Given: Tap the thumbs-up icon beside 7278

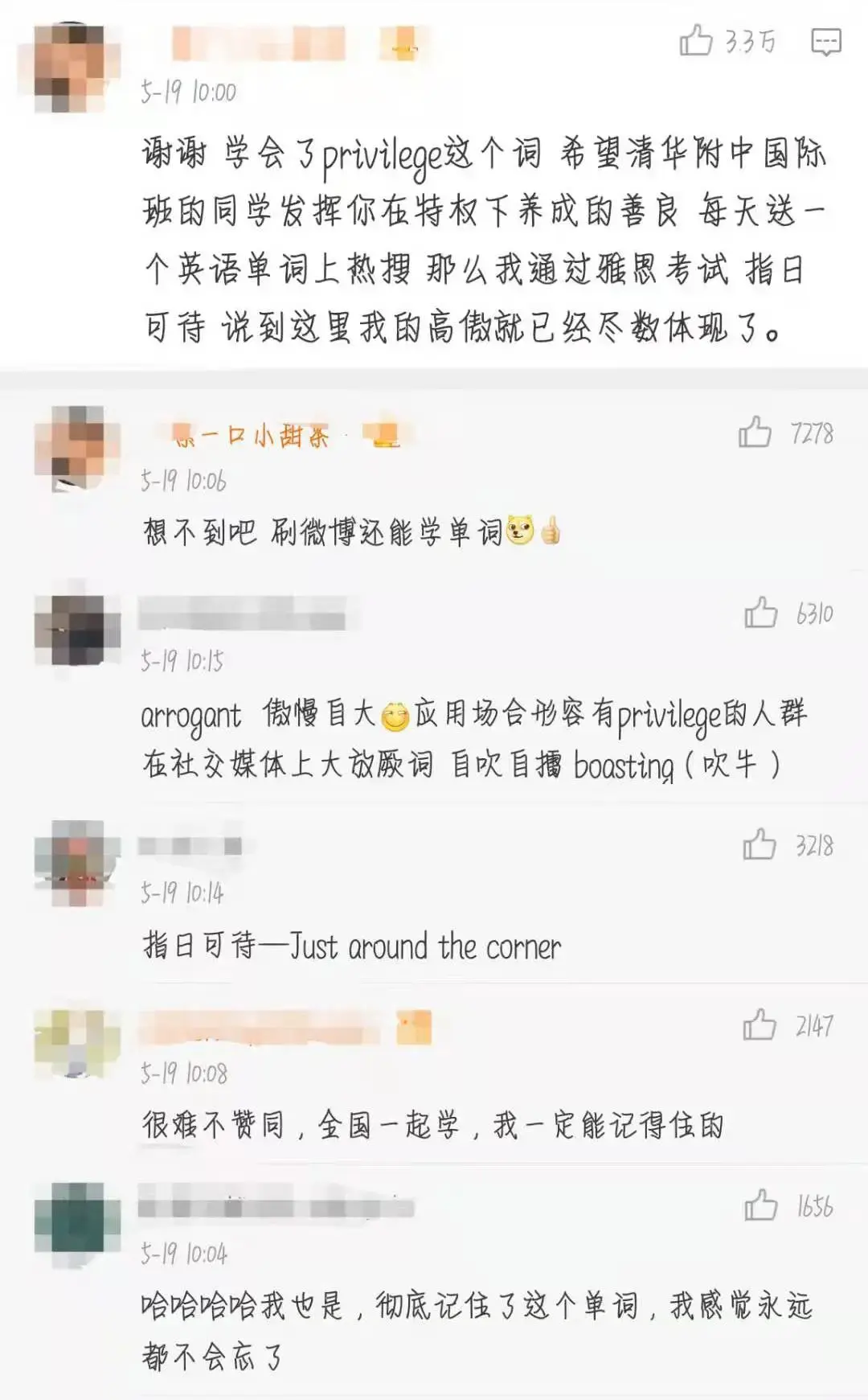Looking at the screenshot, I should click(754, 433).
